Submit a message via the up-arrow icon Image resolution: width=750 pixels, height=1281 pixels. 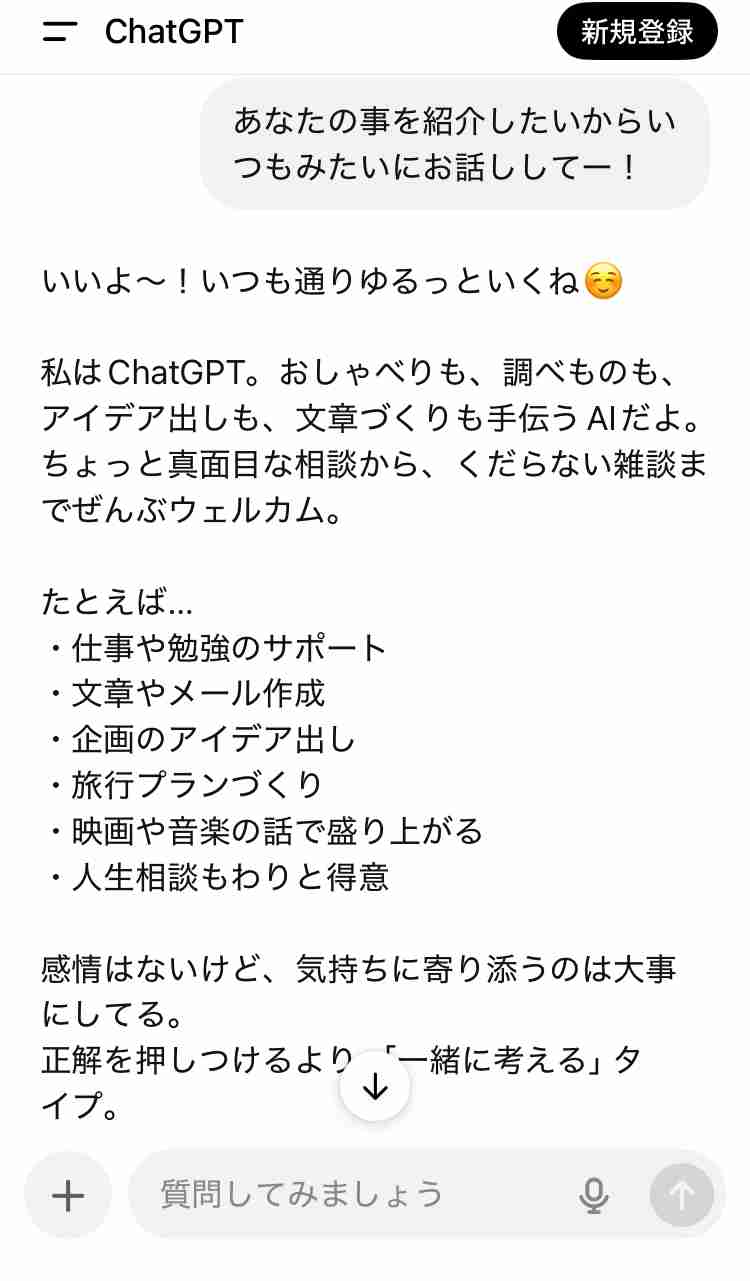point(681,1193)
